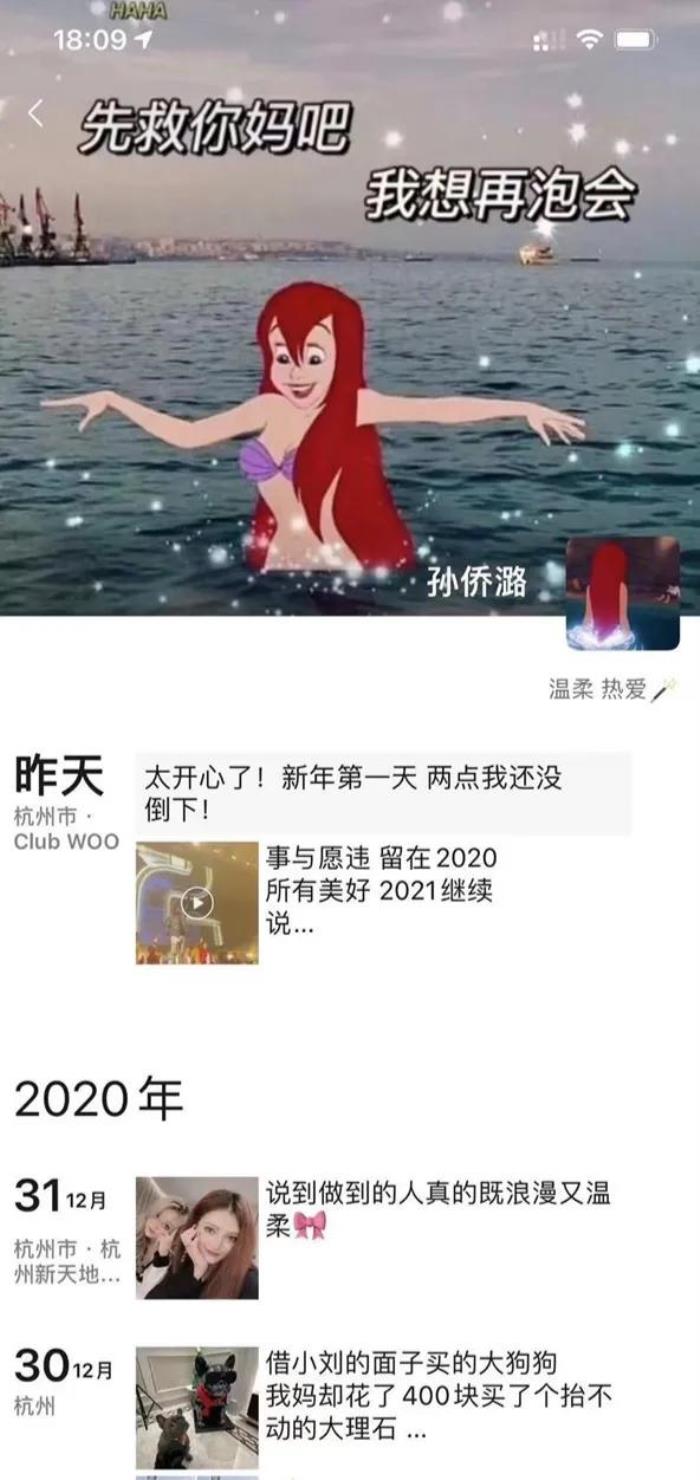Go back using the top-left arrow
This screenshot has width=700, height=1480.
[x=36, y=114]
